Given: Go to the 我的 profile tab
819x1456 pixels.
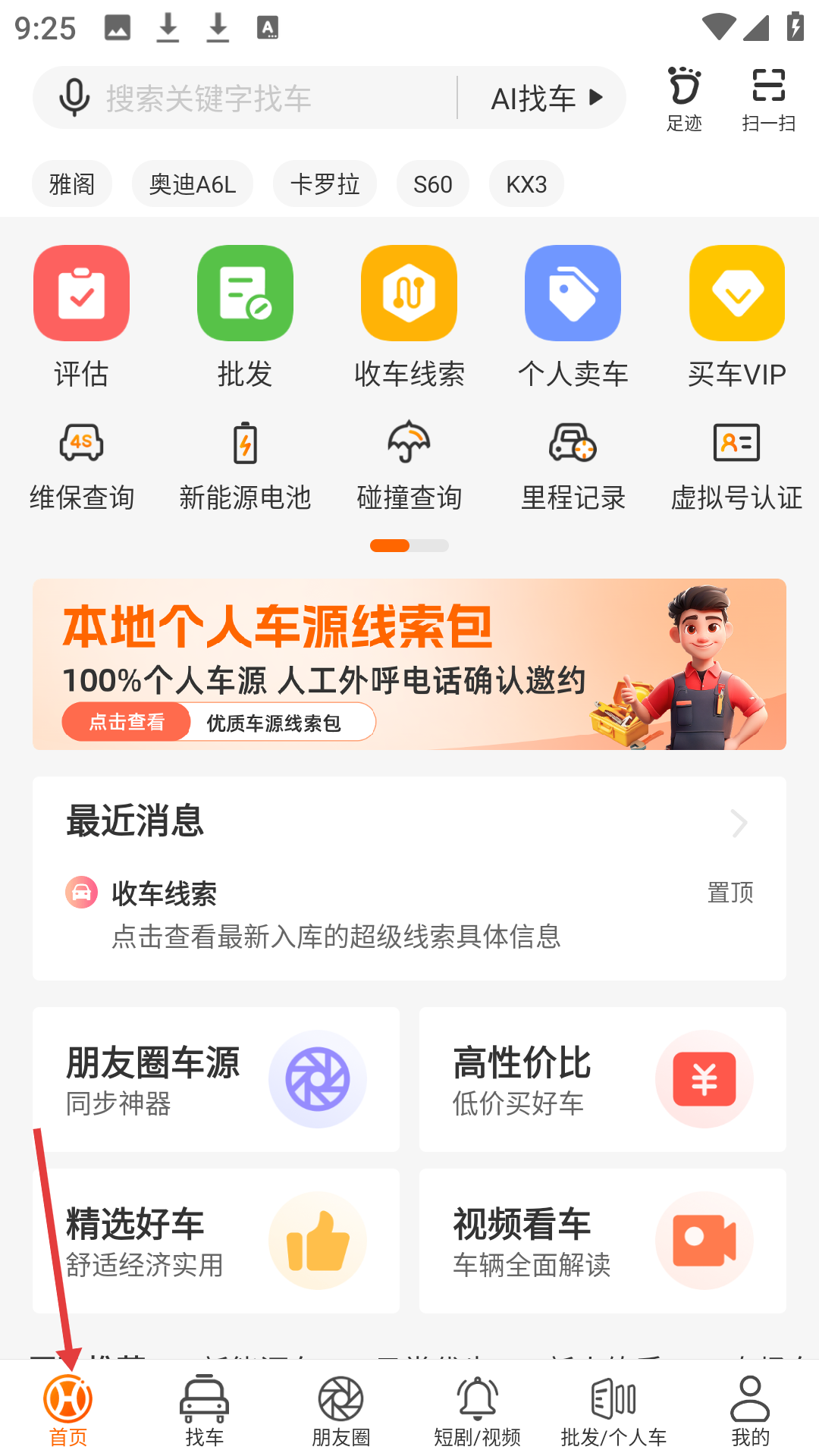Looking at the screenshot, I should coord(750,1410).
